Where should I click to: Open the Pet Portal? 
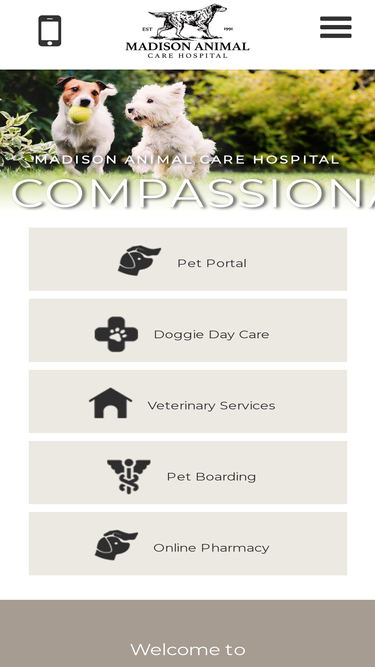click(188, 259)
